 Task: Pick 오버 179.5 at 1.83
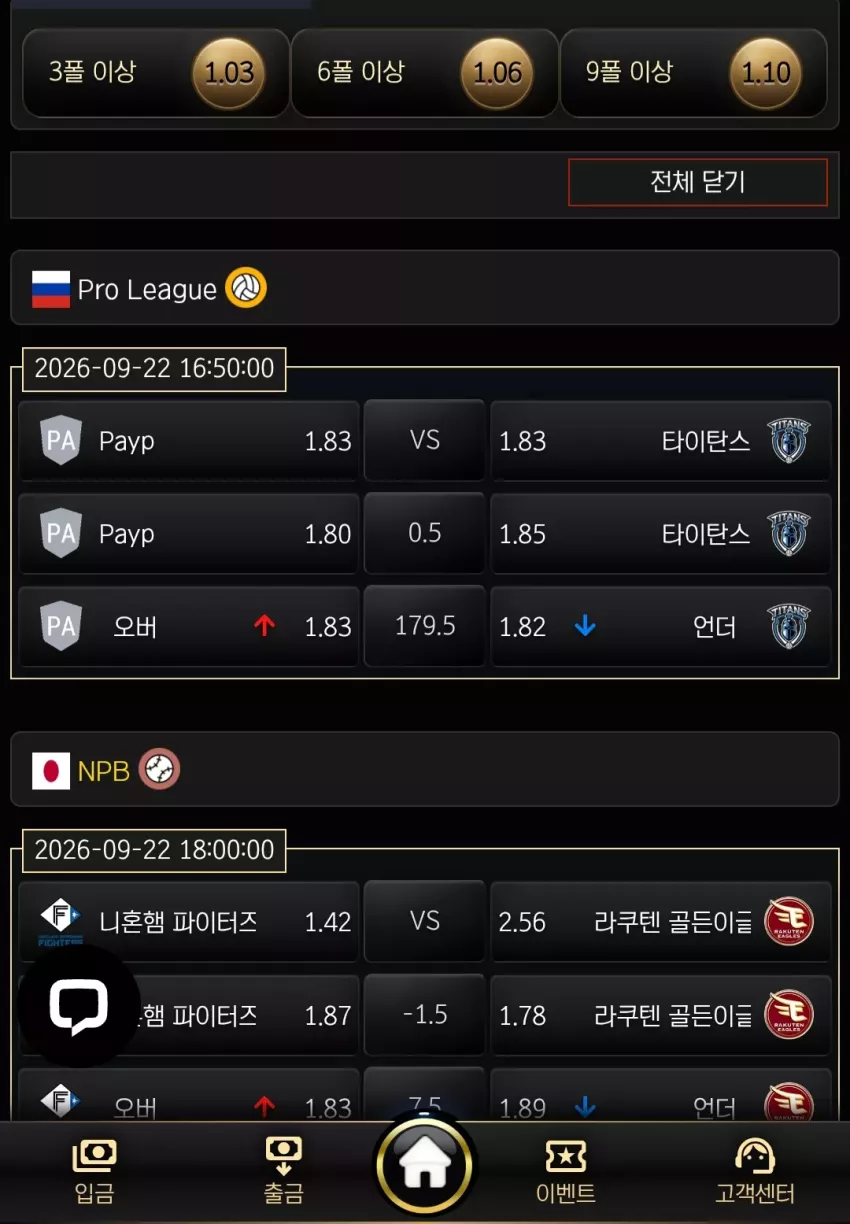point(189,627)
